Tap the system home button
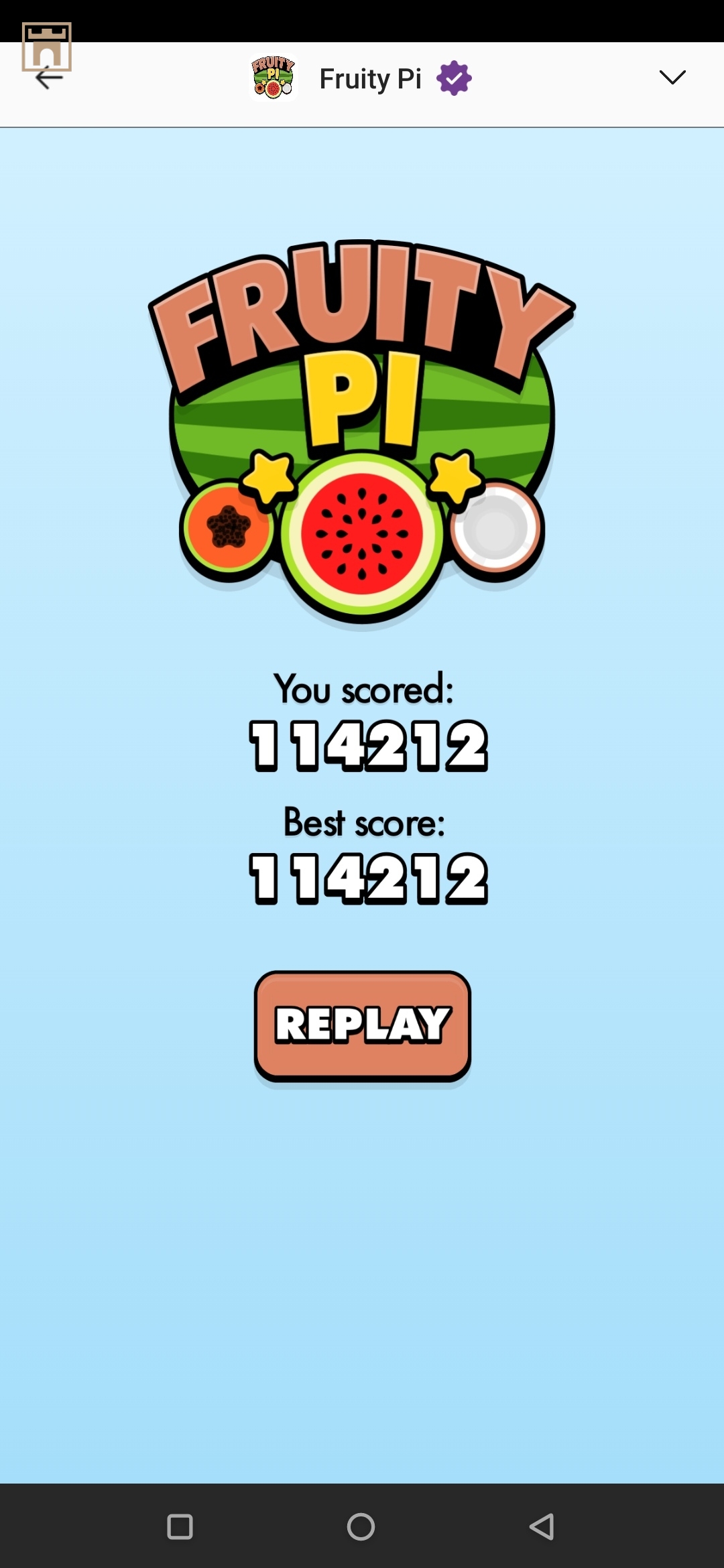This screenshot has height=1568, width=724. click(x=361, y=1527)
